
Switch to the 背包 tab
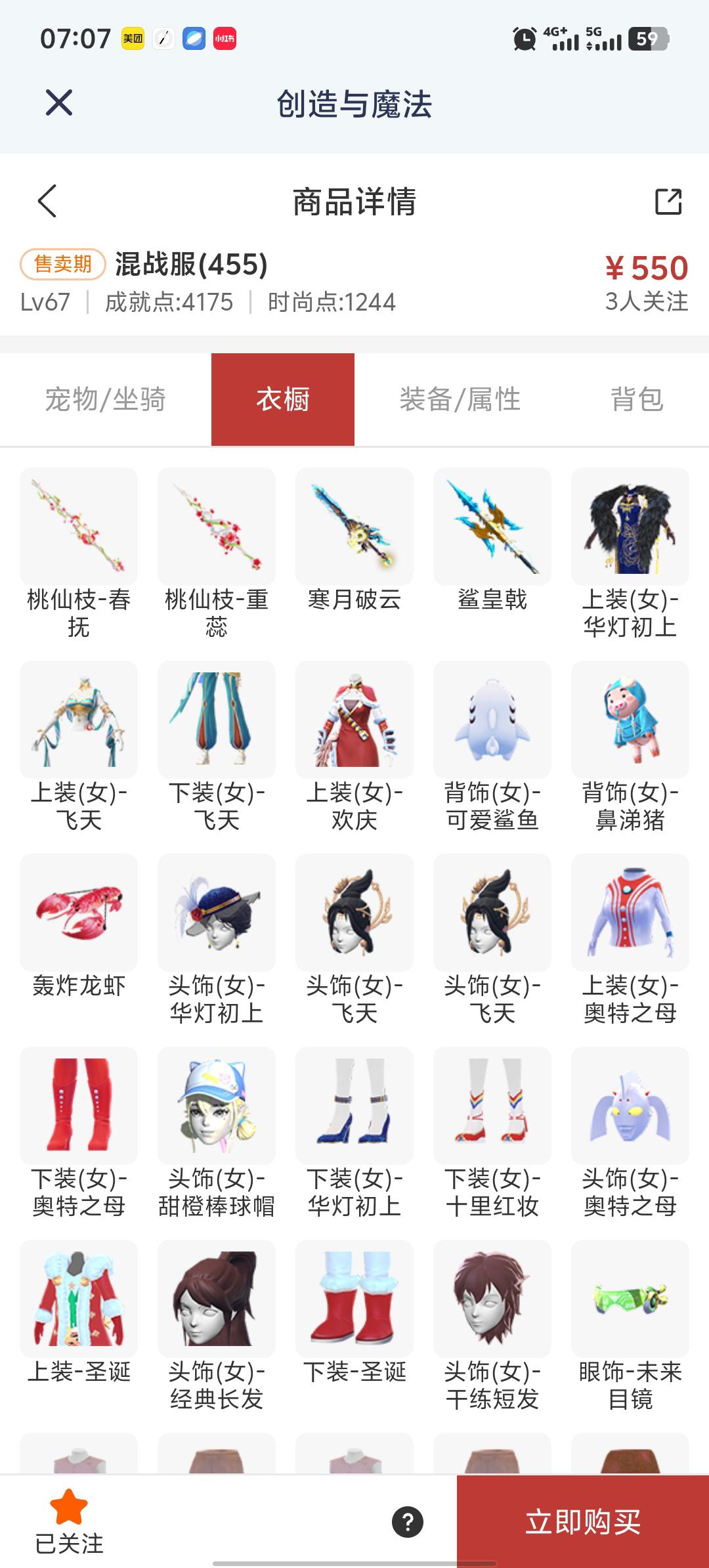[637, 399]
